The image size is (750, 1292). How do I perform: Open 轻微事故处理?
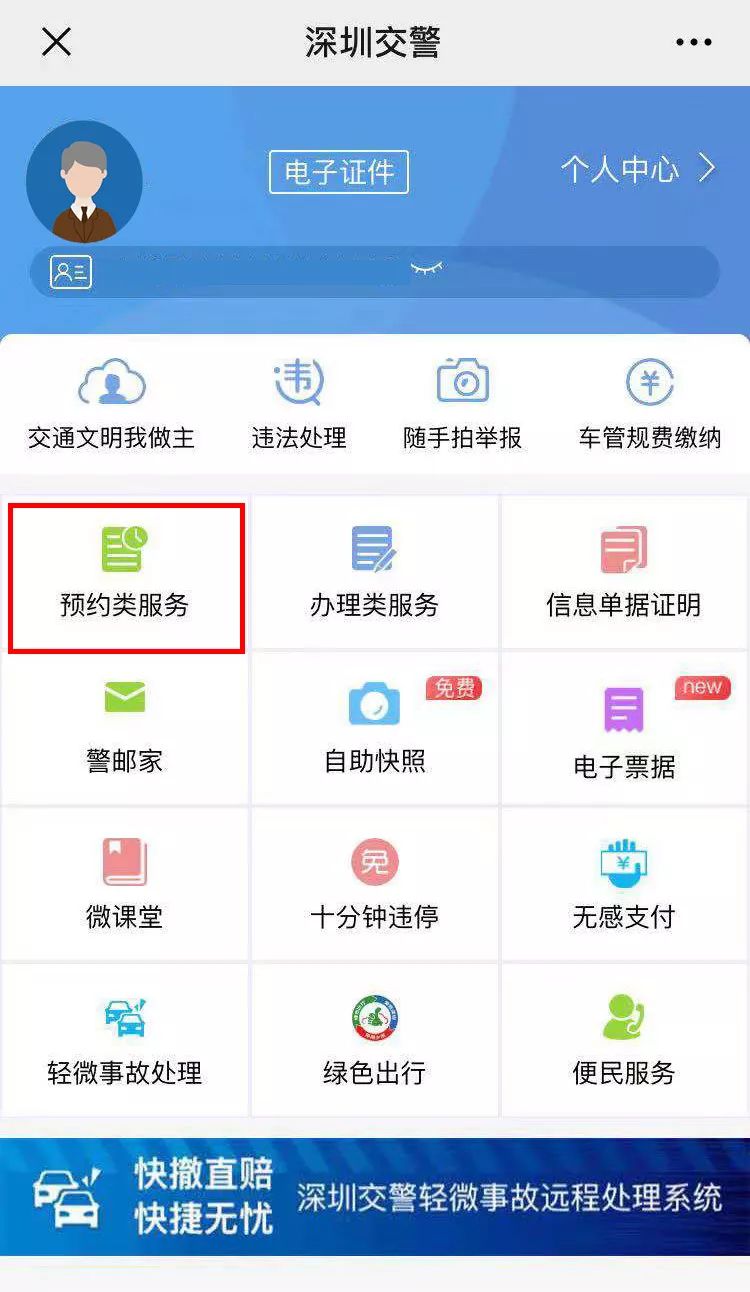pyautogui.click(x=125, y=1040)
